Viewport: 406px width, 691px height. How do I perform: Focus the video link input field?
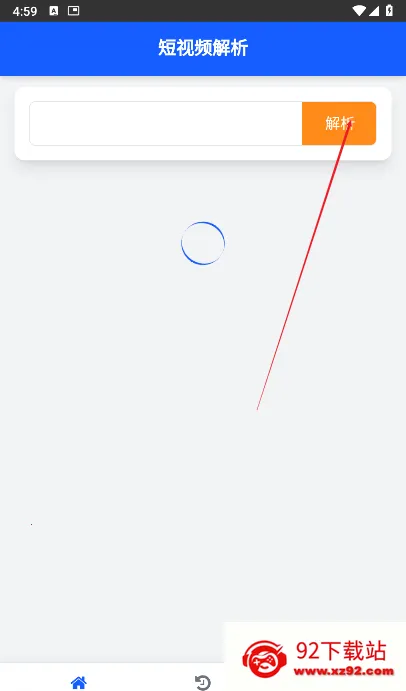click(x=166, y=123)
